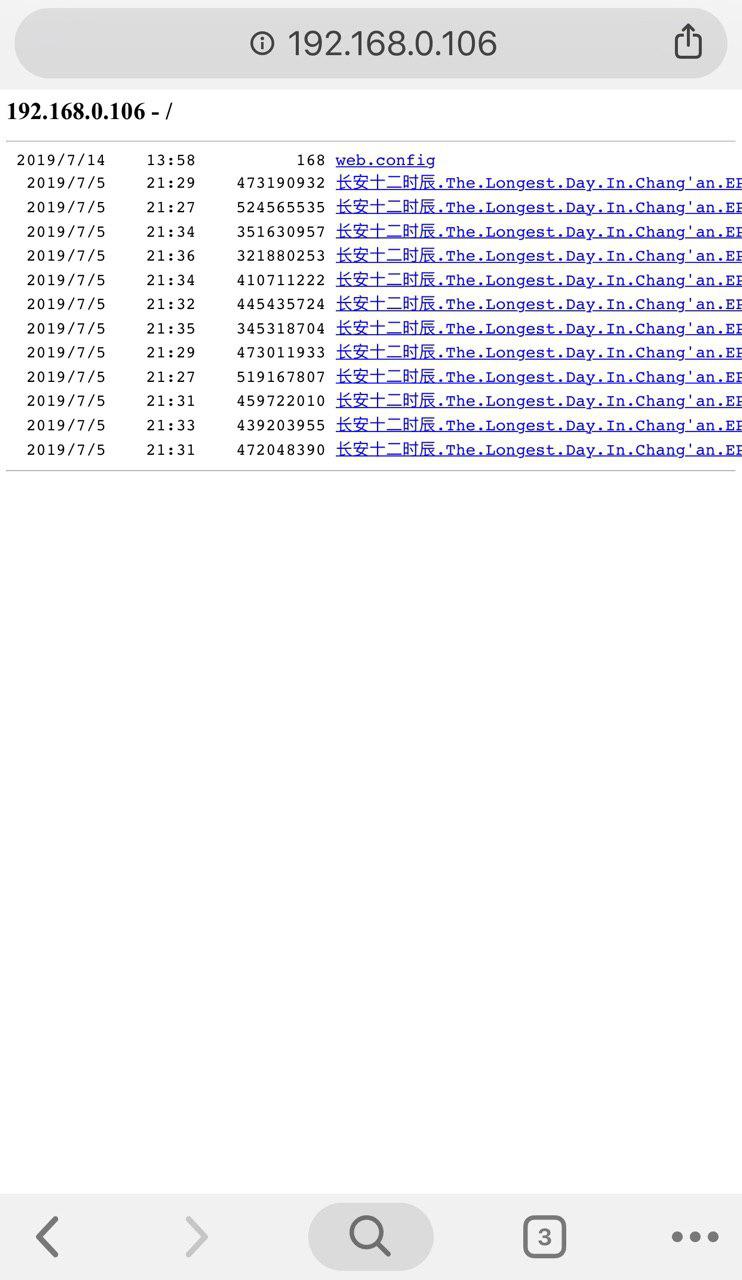The width and height of the screenshot is (742, 1280).
Task: Open the file link sized 351630957
Action: click(x=538, y=232)
